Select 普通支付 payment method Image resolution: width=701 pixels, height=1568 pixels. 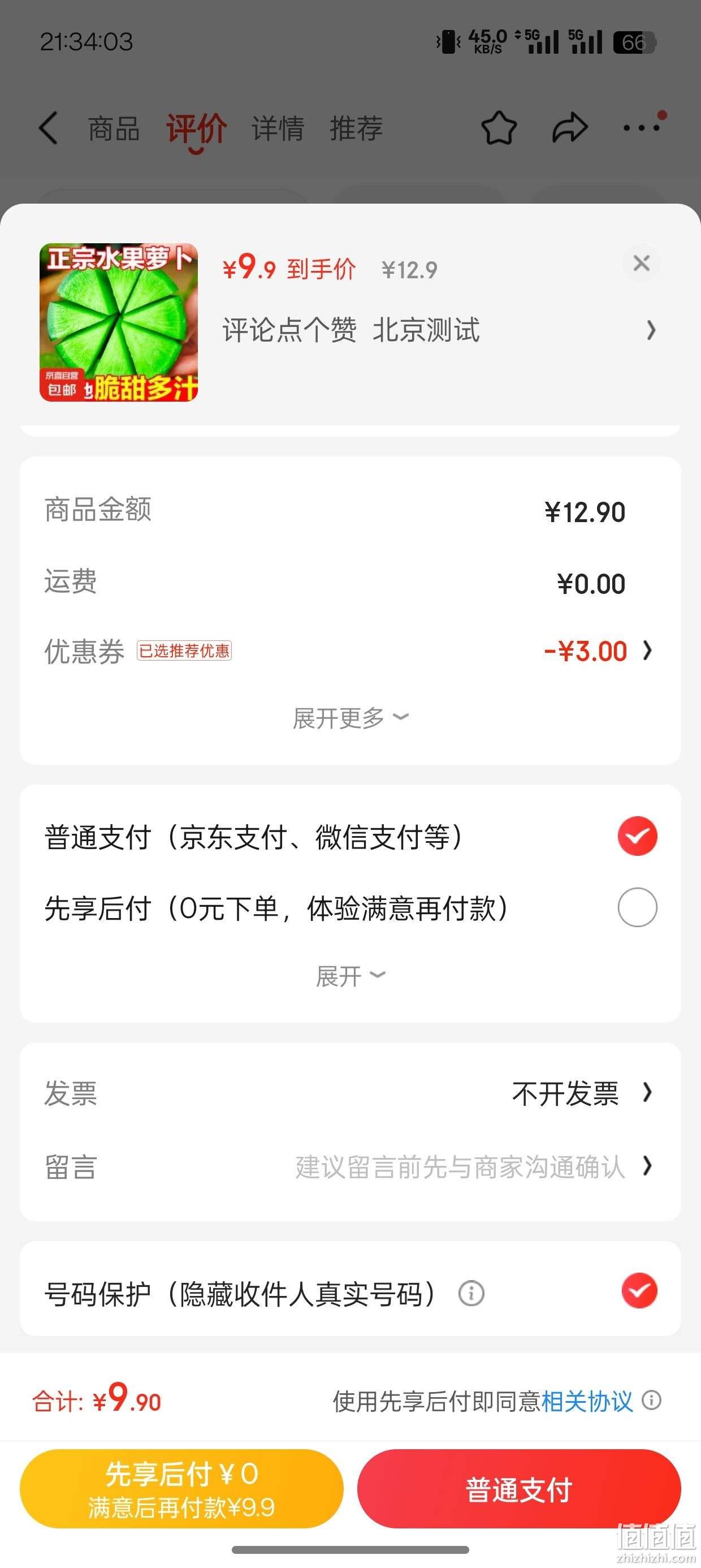[x=350, y=837]
